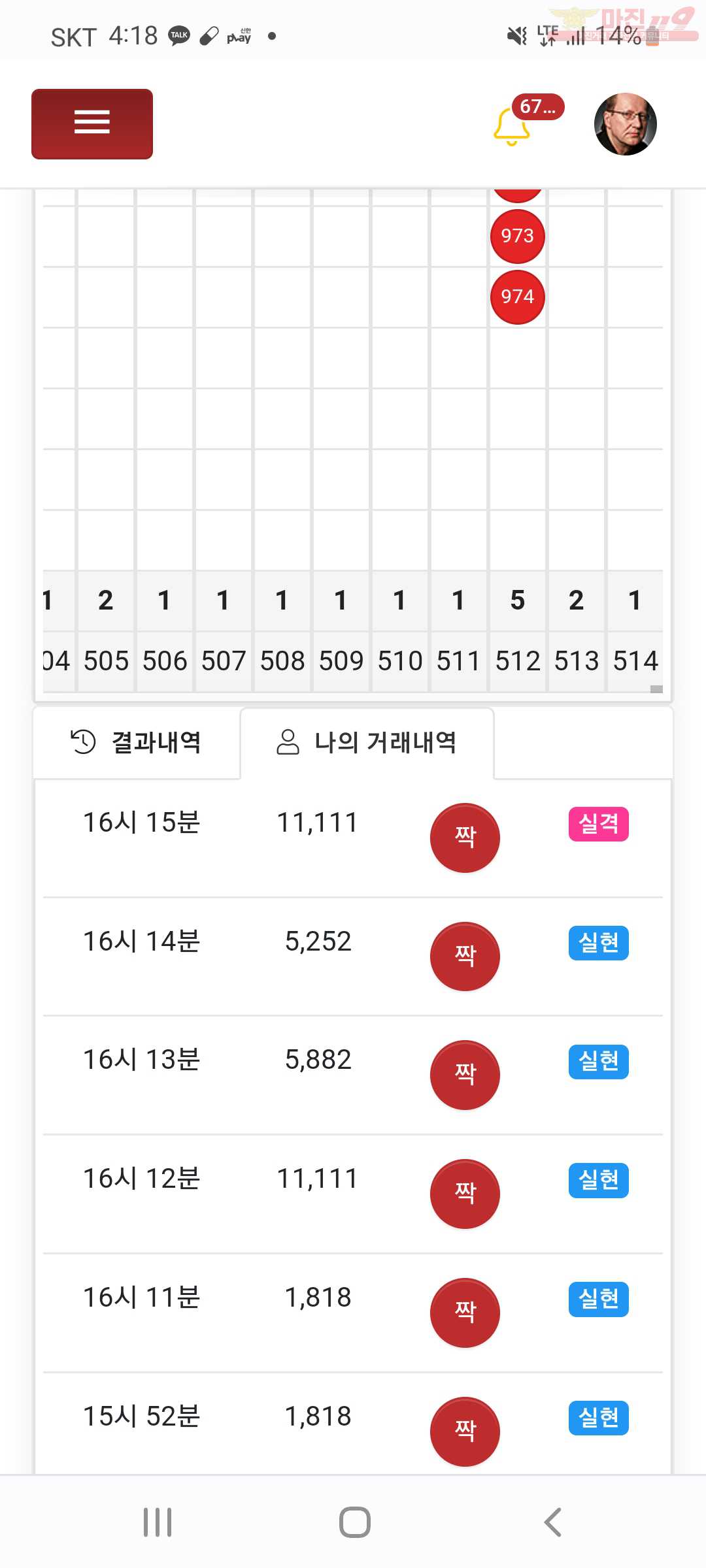The height and width of the screenshot is (1568, 706).
Task: Switch to the 결과내역 tab
Action: (137, 742)
